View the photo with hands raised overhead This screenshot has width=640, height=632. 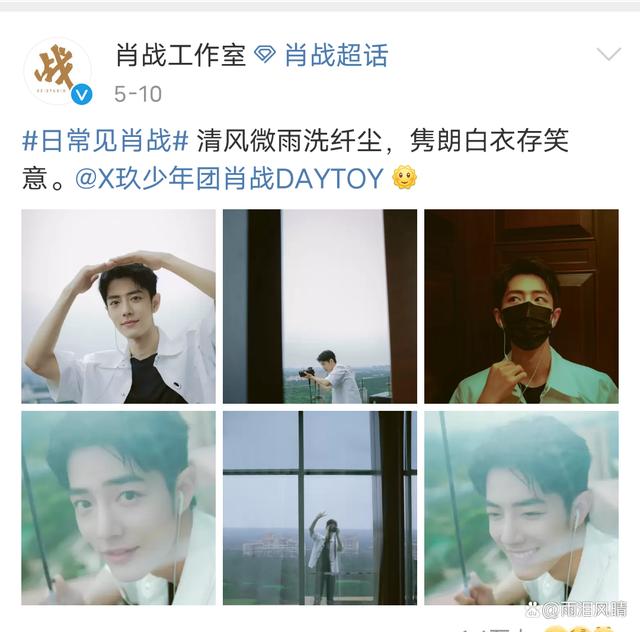118,306
